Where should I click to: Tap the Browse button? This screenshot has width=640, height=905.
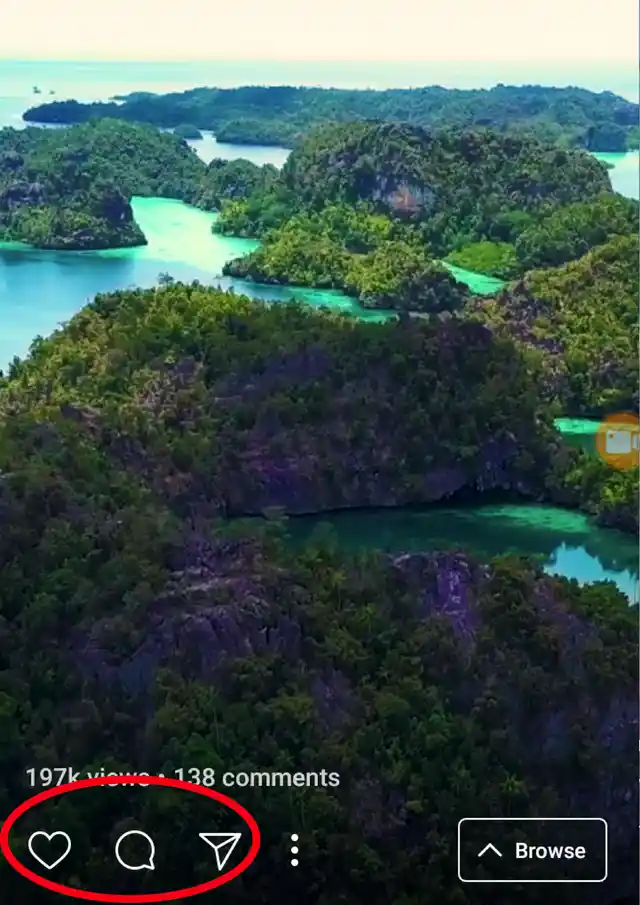[x=532, y=850]
